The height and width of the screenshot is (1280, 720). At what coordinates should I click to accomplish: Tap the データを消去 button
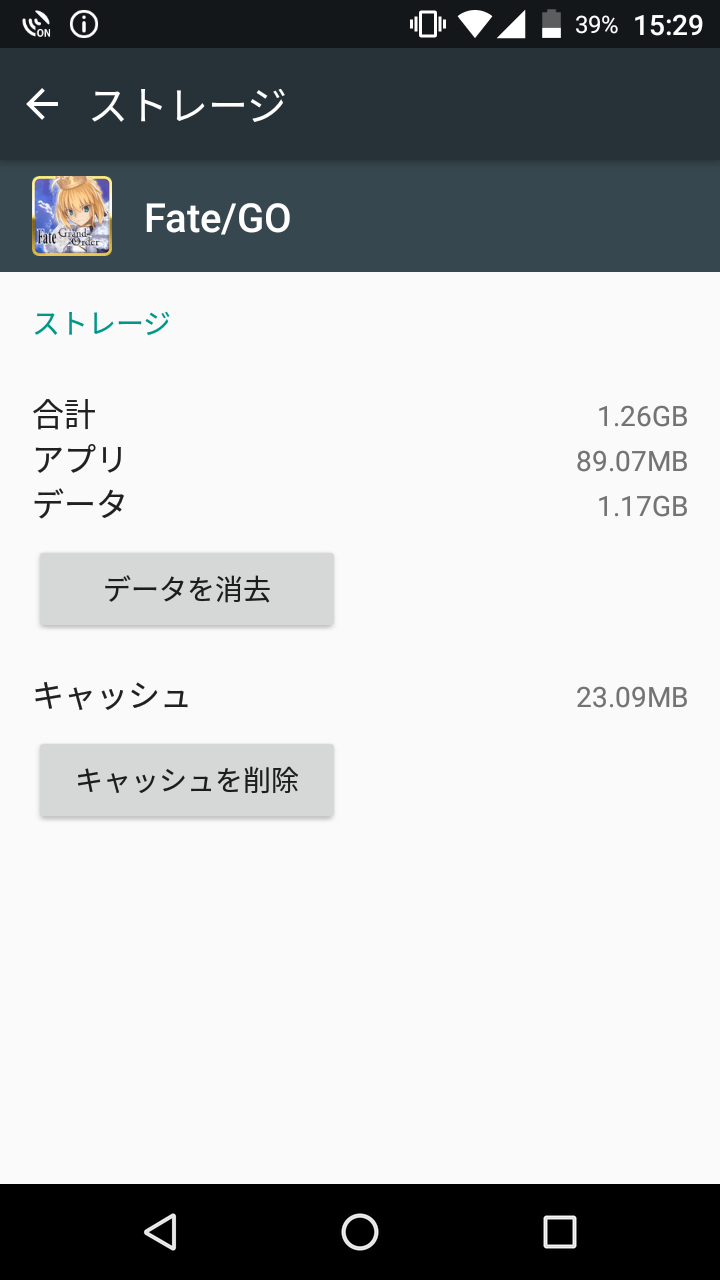(187, 589)
